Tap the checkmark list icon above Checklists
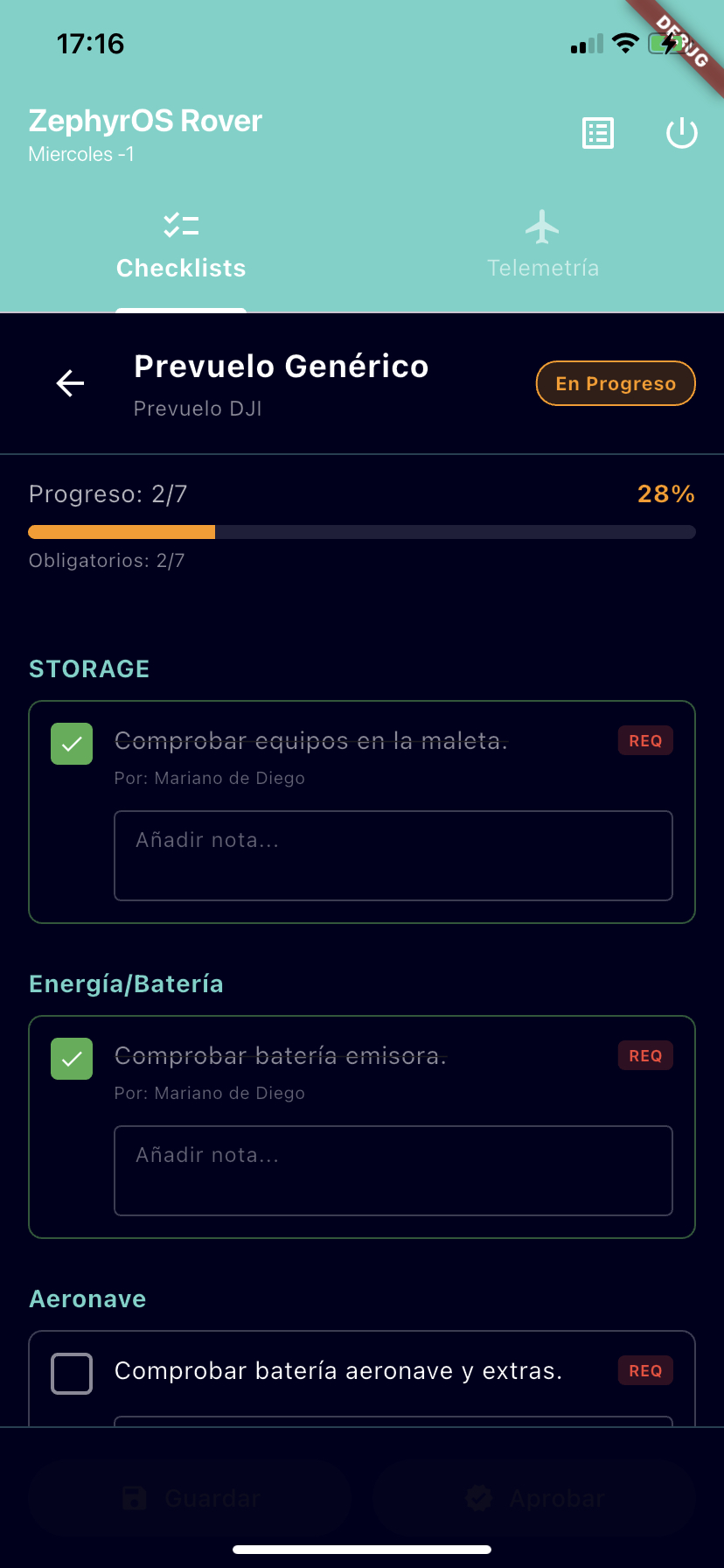The height and width of the screenshot is (1568, 724). tap(180, 226)
